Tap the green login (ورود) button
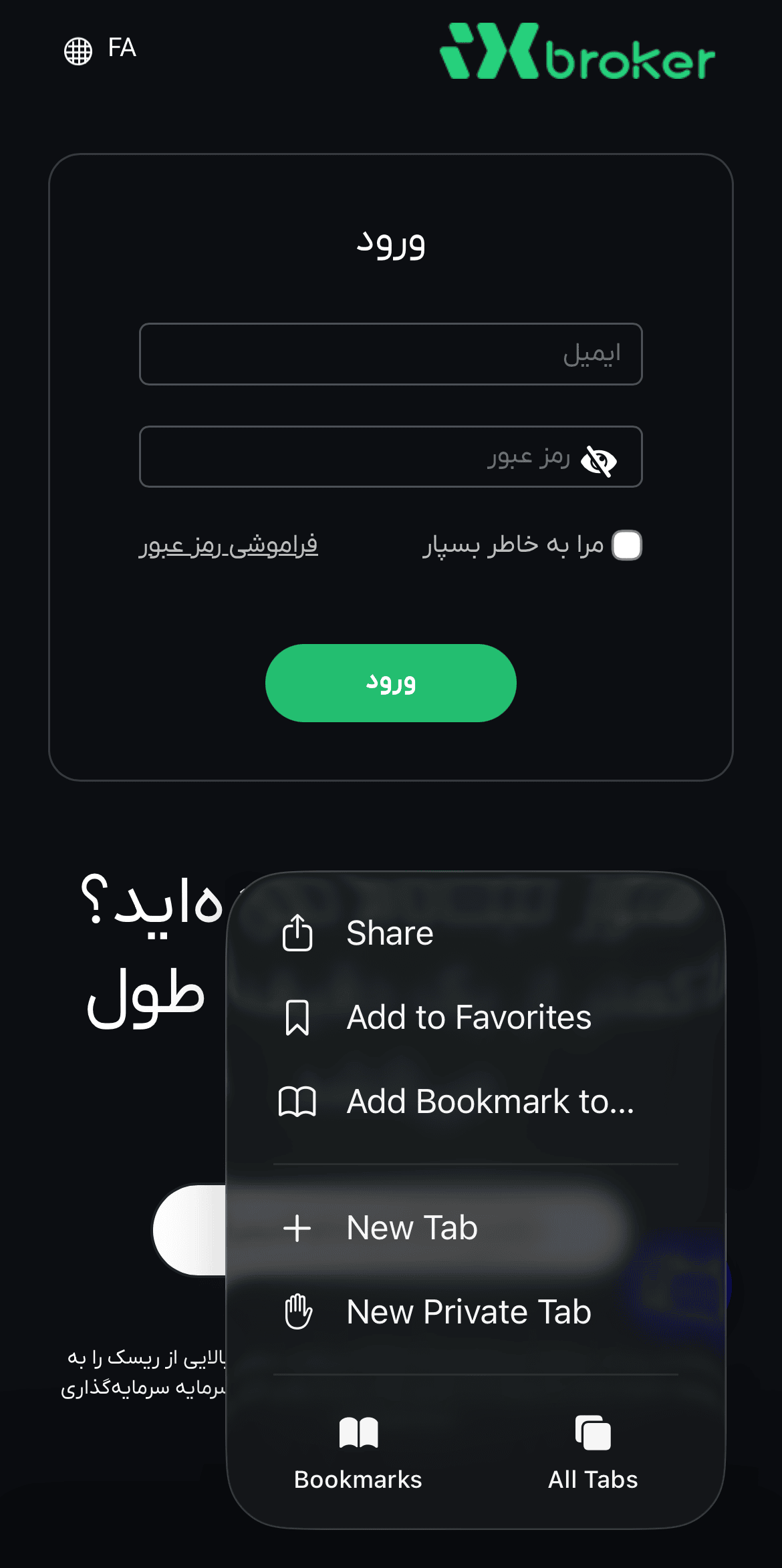Screen dimensions: 782x1568 point(390,683)
